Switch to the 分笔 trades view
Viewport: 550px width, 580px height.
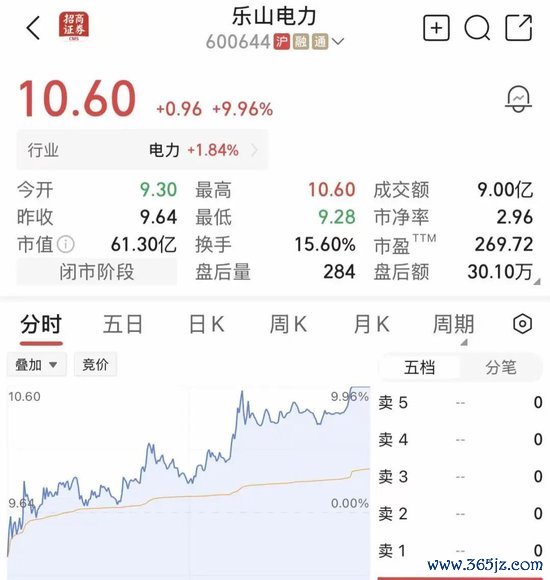(x=501, y=367)
